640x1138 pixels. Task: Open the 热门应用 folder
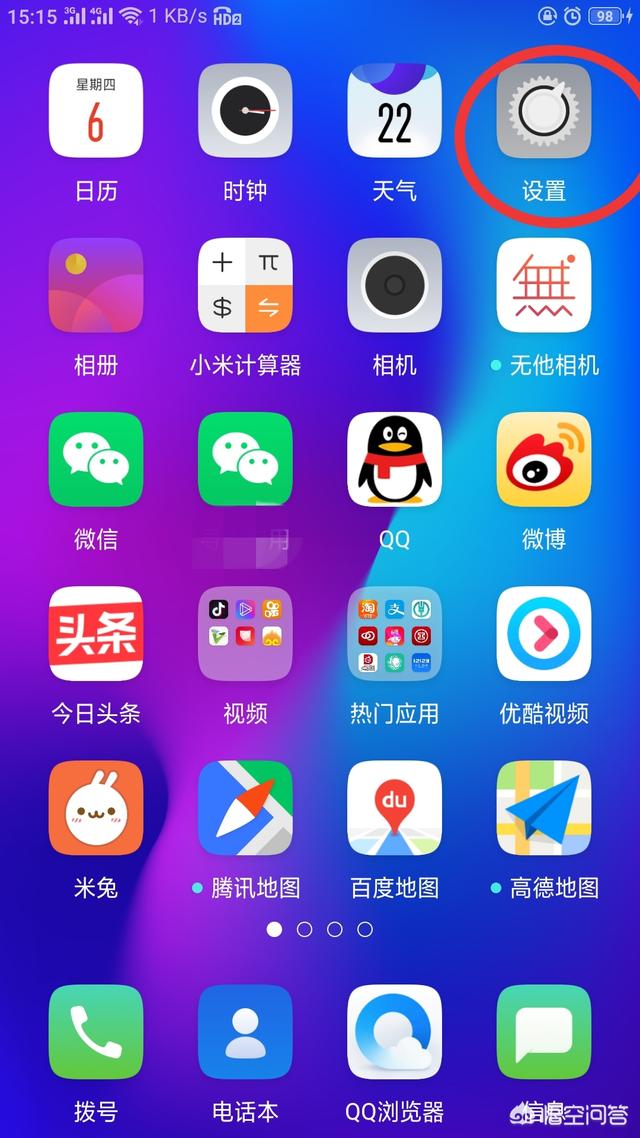(394, 633)
